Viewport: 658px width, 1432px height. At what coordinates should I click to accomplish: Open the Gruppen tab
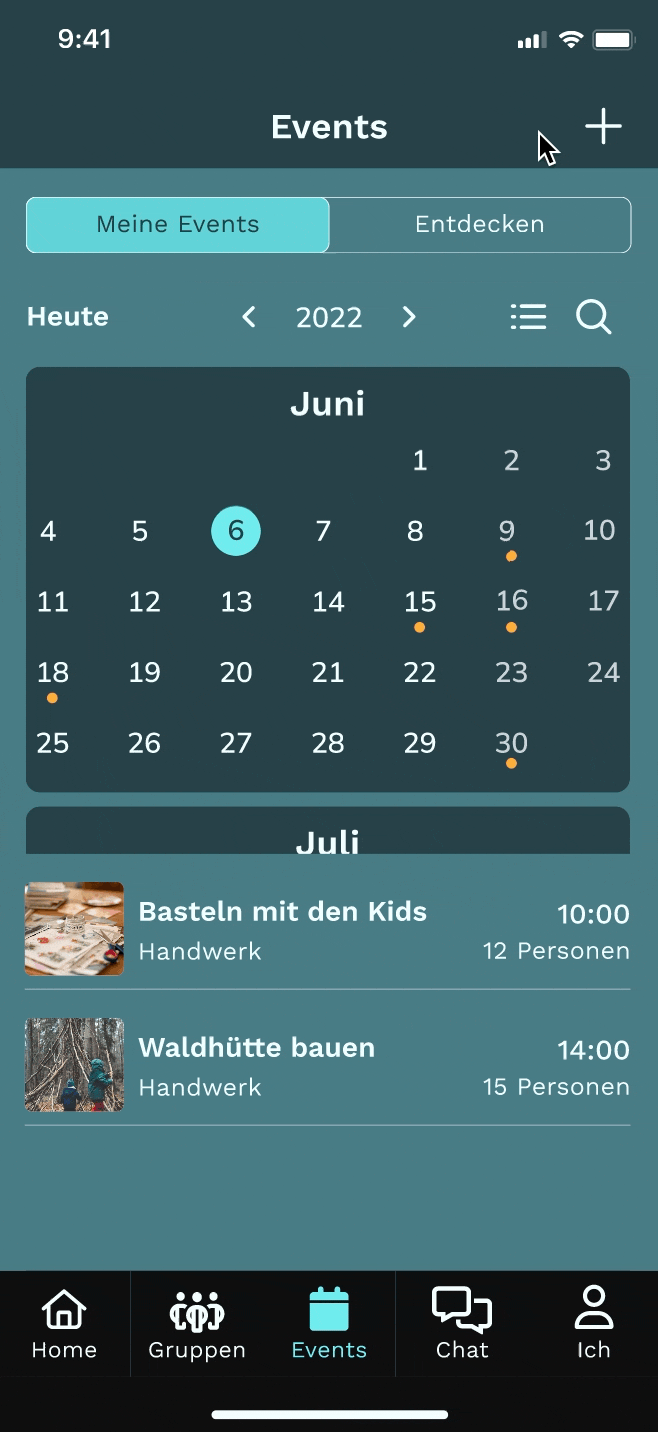(x=197, y=1323)
